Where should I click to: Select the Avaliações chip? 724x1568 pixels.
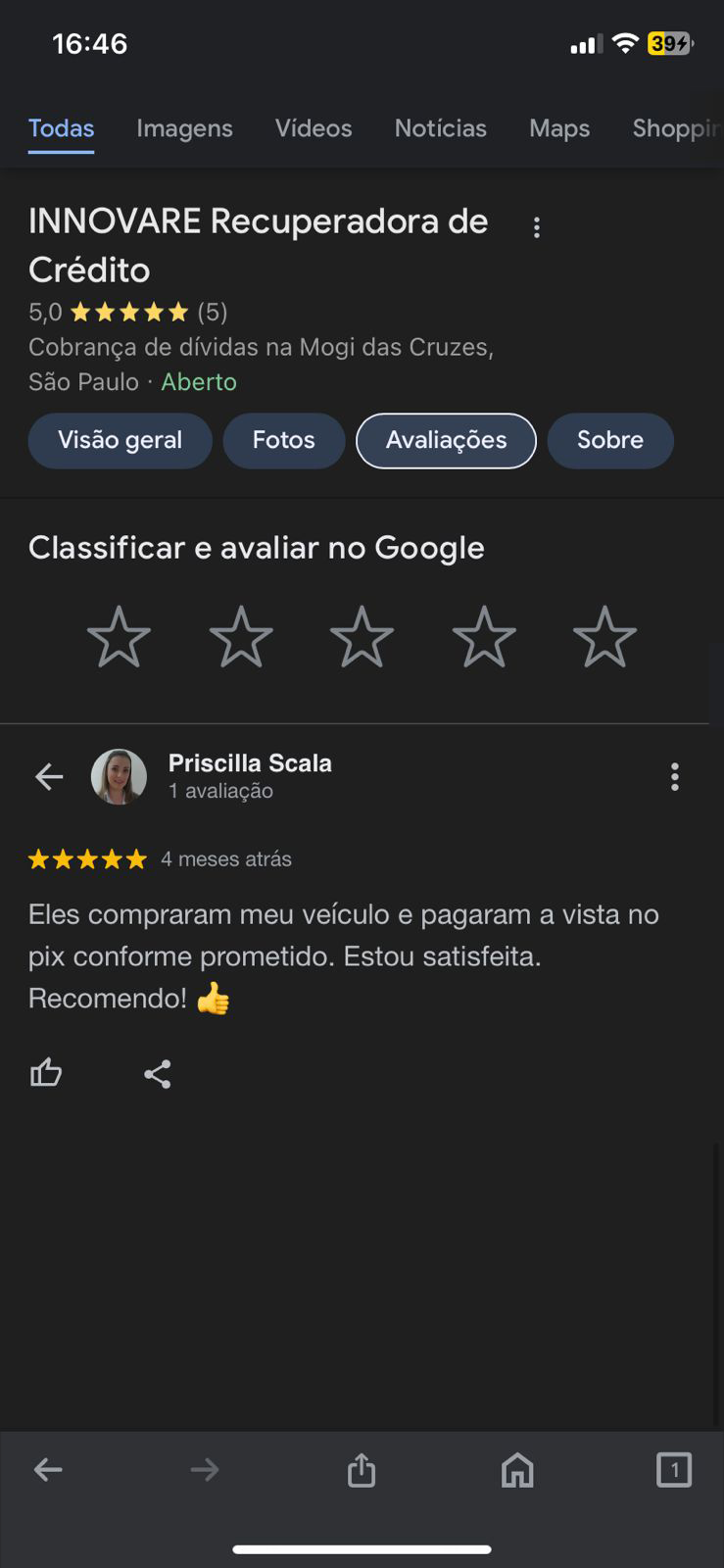point(446,440)
